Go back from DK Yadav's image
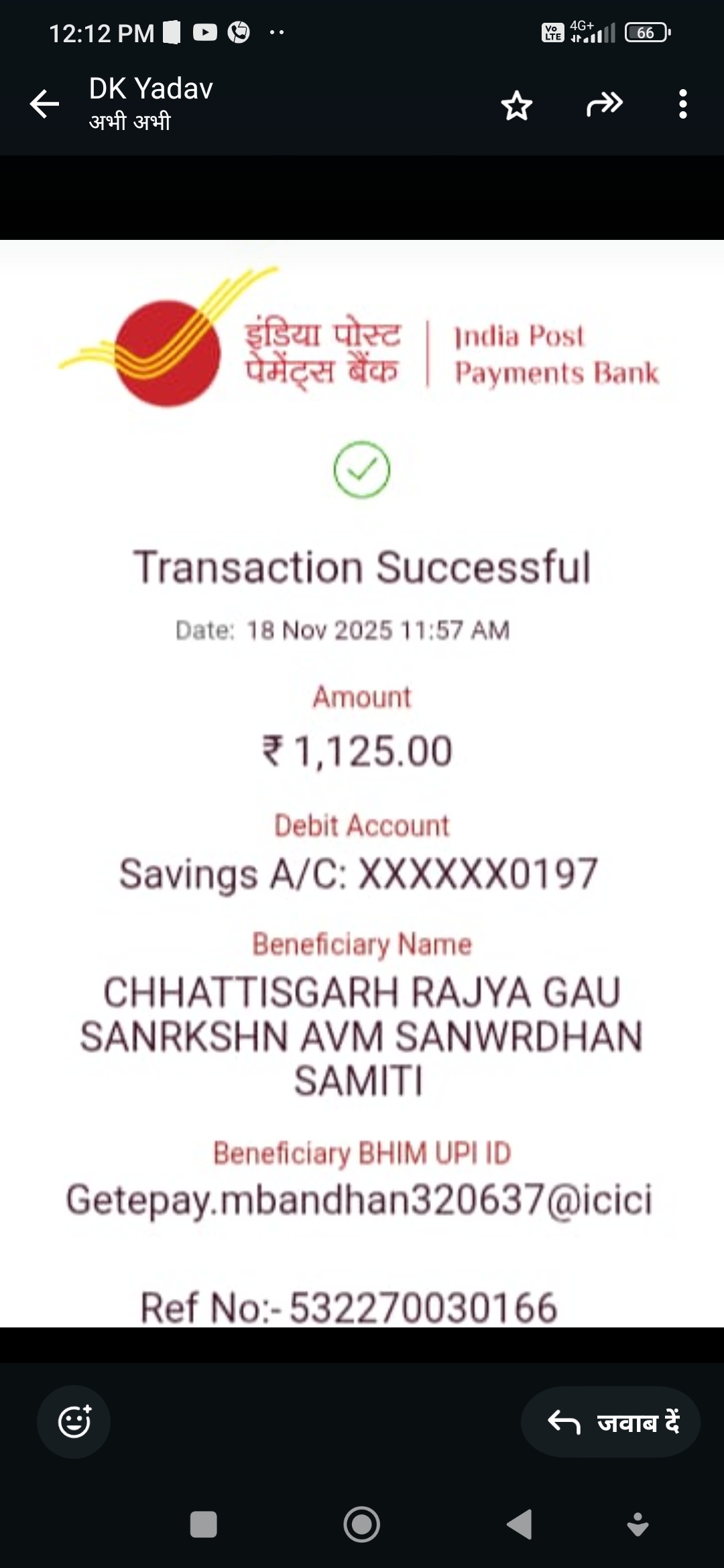 45,104
